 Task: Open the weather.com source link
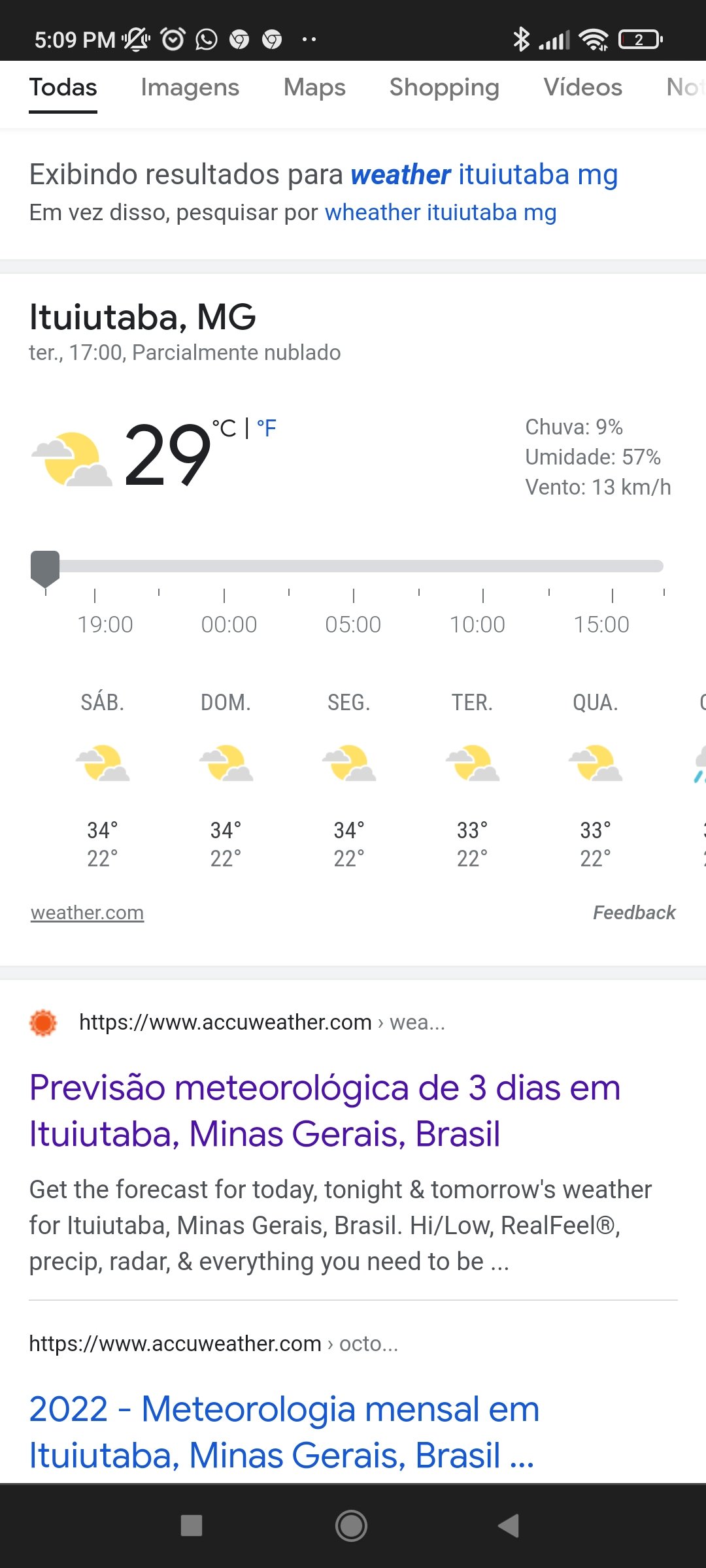tap(87, 913)
